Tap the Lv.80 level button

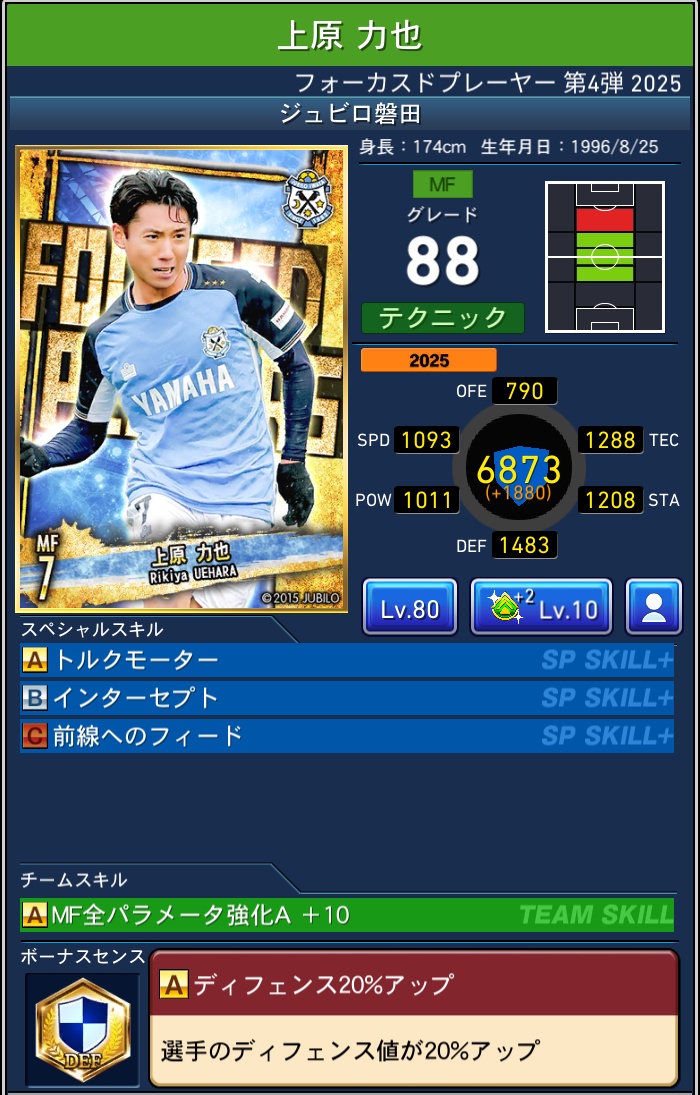point(410,607)
